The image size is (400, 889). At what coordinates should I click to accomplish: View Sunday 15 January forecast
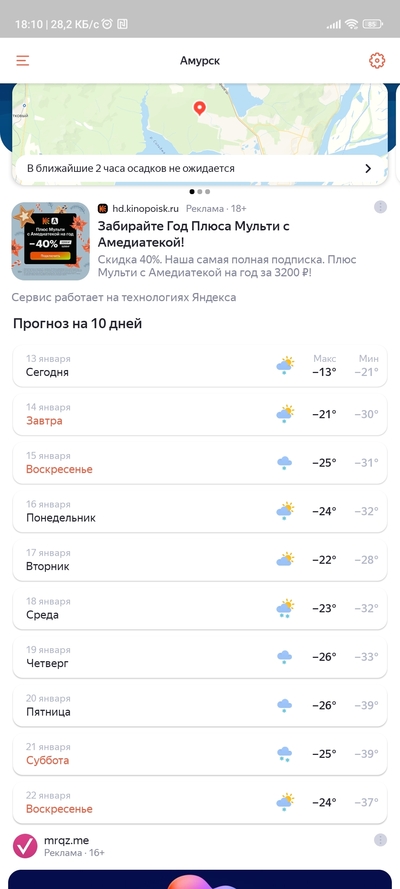(200, 463)
